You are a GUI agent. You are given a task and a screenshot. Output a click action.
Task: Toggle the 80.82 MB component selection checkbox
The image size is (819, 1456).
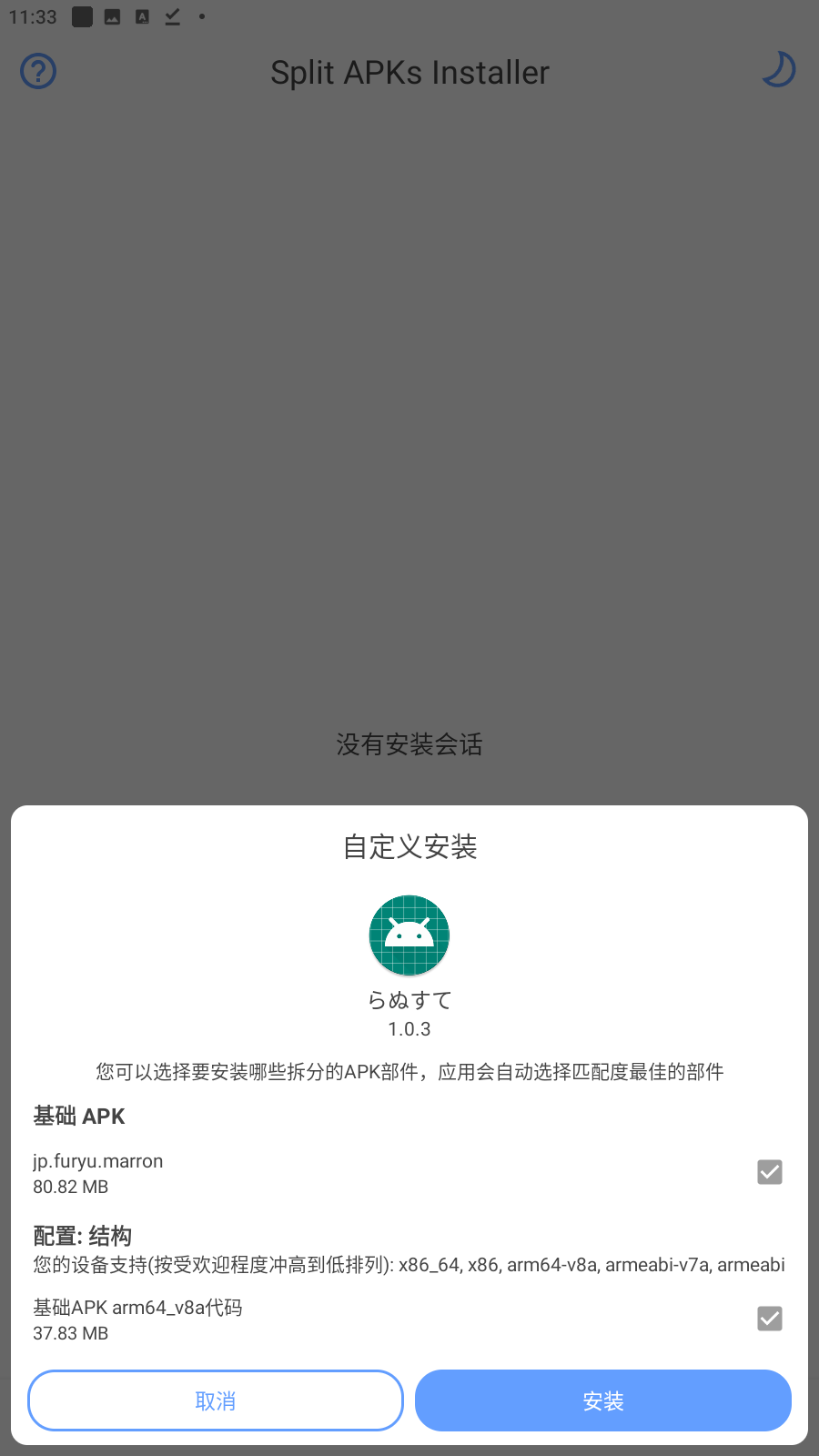[769, 1171]
